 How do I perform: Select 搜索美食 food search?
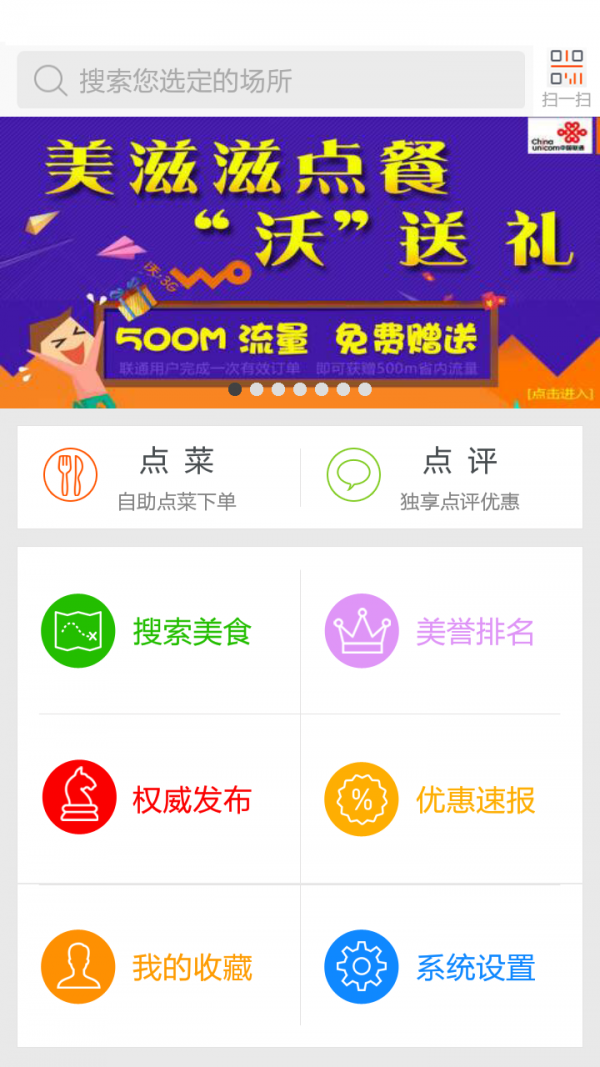click(x=159, y=632)
